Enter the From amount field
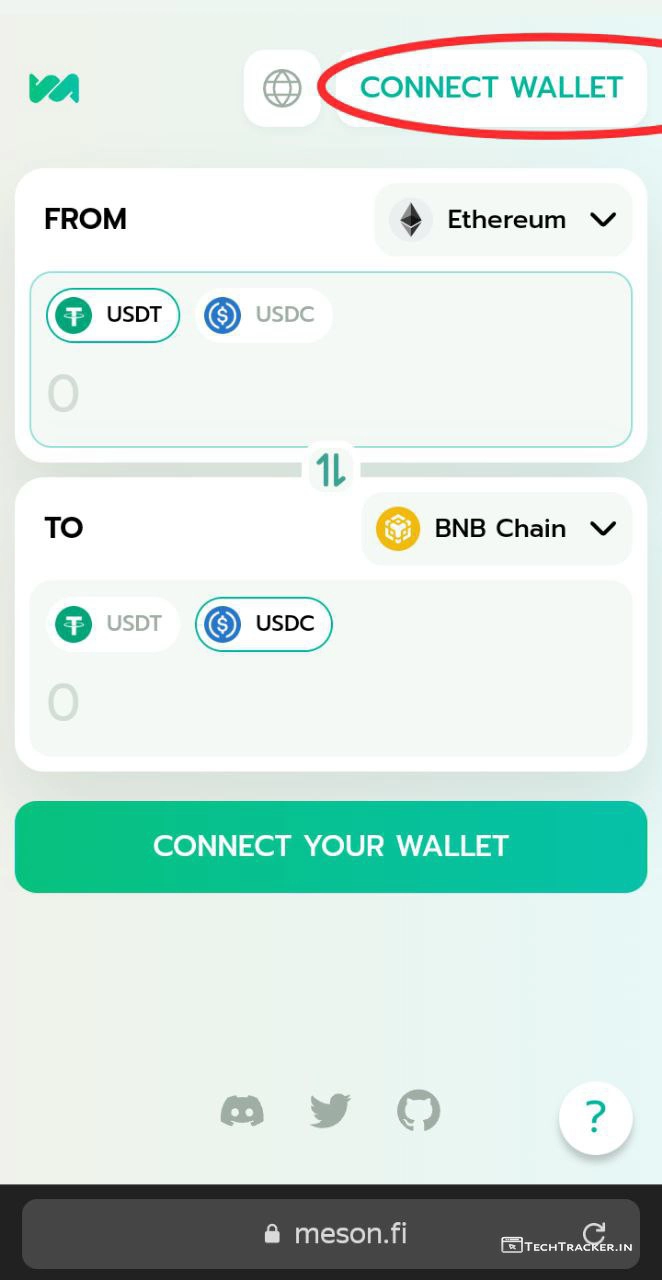Image resolution: width=662 pixels, height=1280 pixels. point(330,394)
